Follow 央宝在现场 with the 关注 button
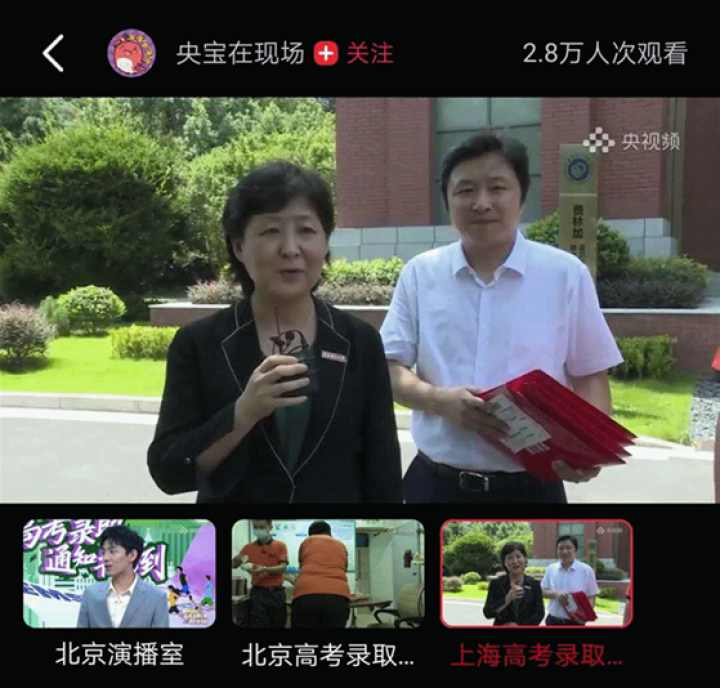This screenshot has width=720, height=688. pyautogui.click(x=354, y=53)
